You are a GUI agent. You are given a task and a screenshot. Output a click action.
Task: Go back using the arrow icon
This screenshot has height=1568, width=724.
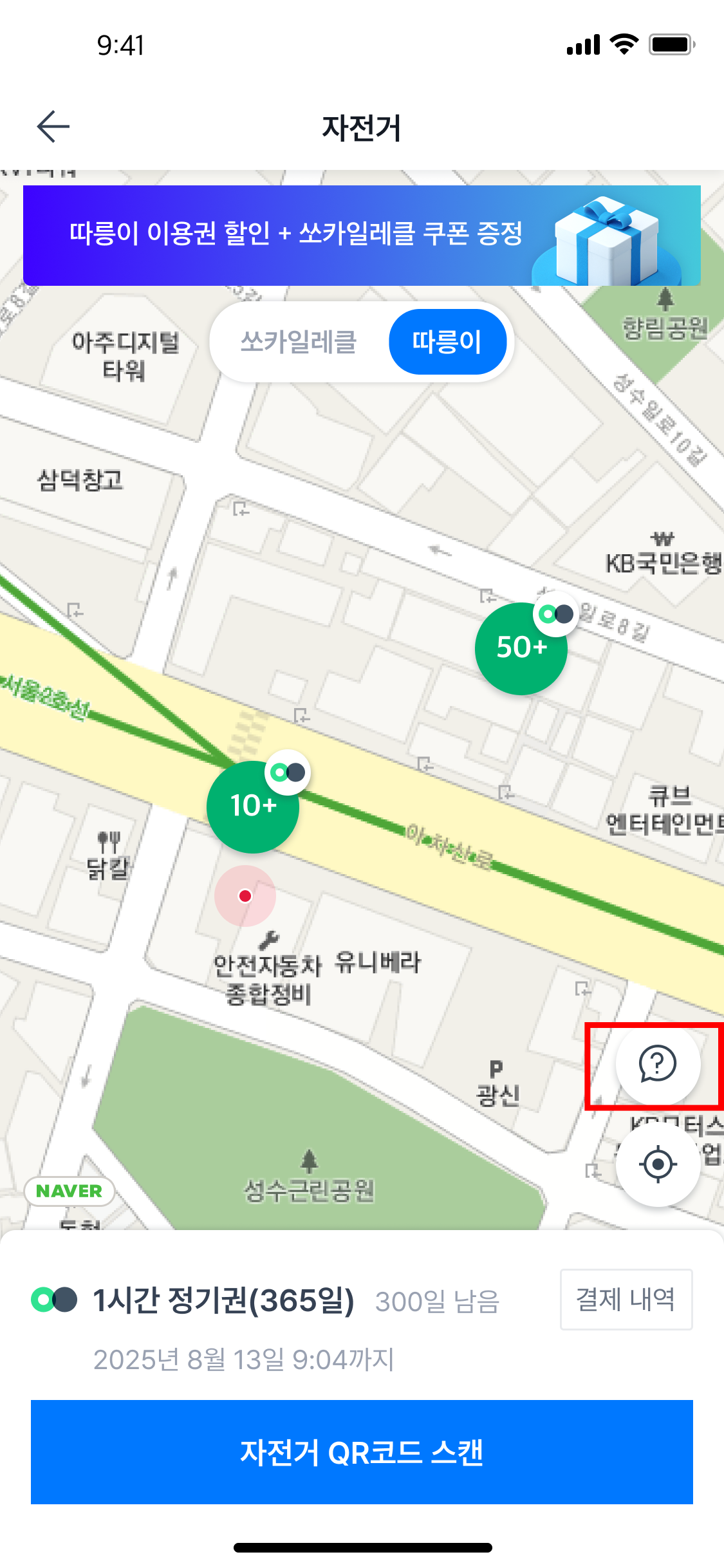[x=53, y=126]
